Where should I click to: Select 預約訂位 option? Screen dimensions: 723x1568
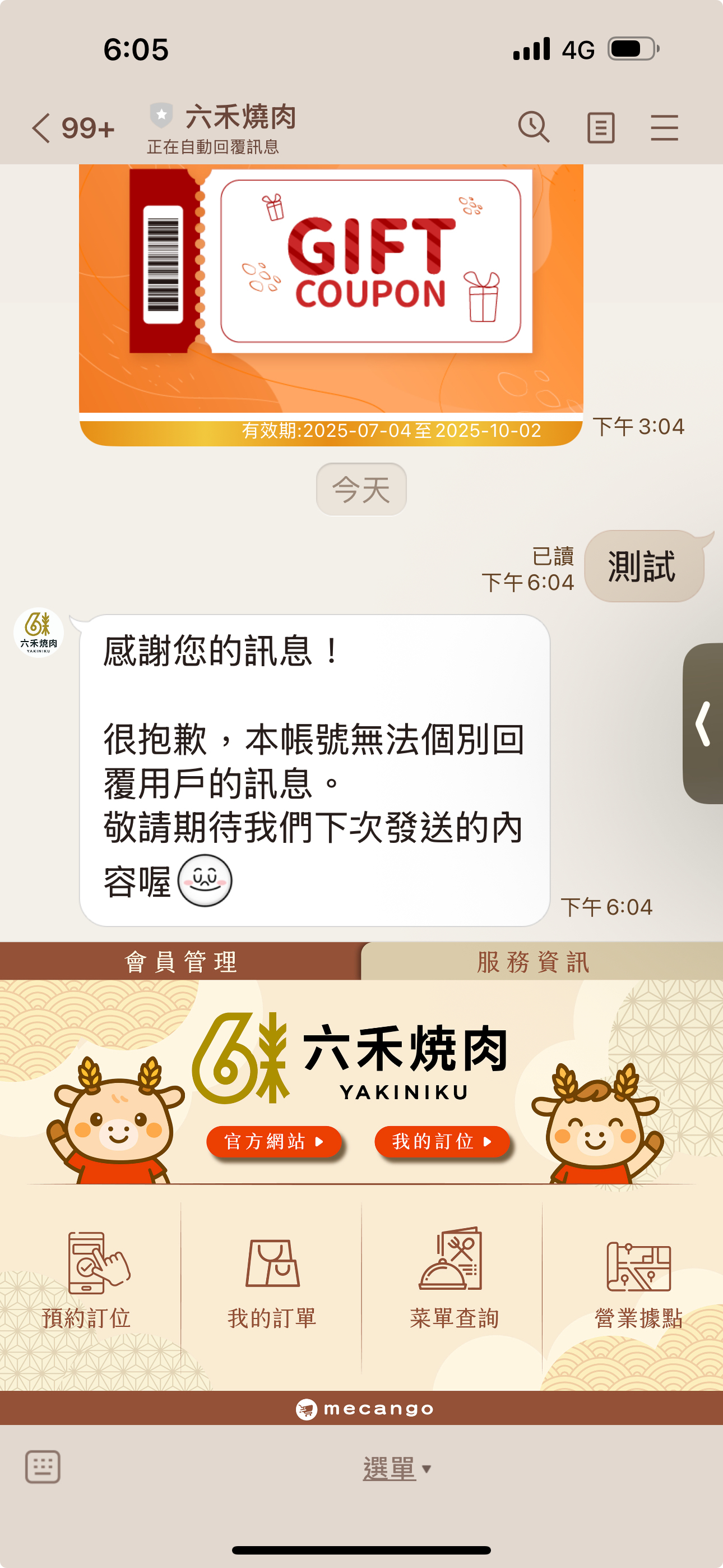(x=87, y=1279)
